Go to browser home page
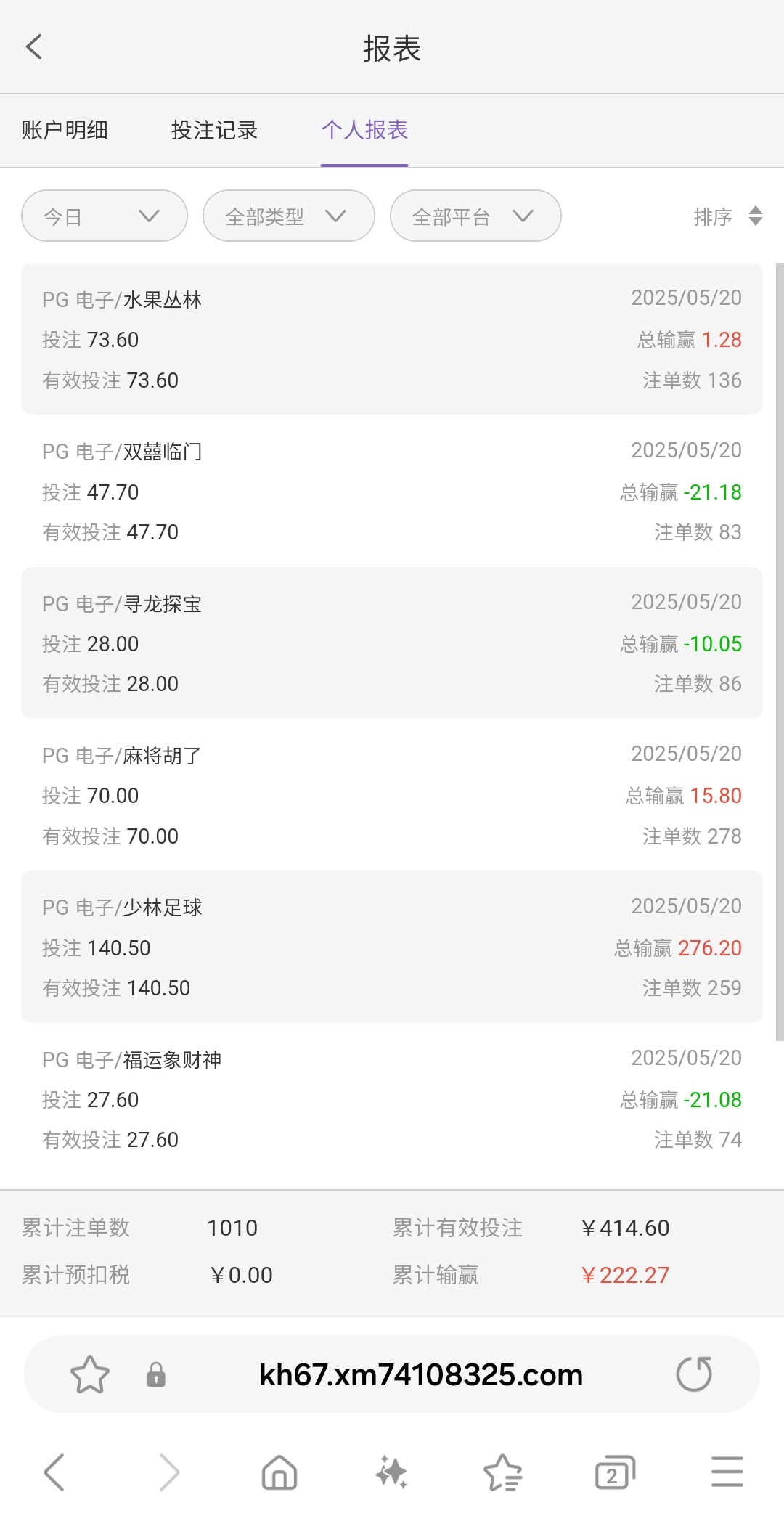The height and width of the screenshot is (1529, 784). 279,1472
